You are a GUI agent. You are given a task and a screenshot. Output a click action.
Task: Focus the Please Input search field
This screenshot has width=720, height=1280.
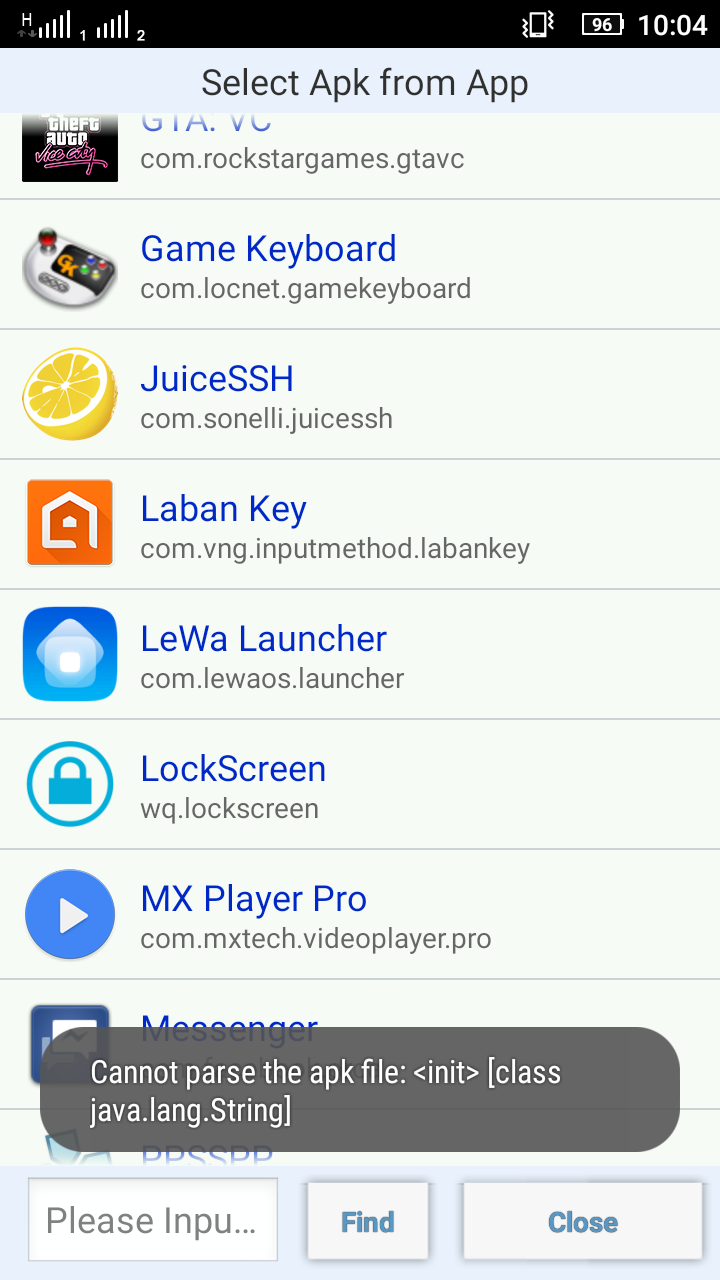click(x=153, y=1220)
